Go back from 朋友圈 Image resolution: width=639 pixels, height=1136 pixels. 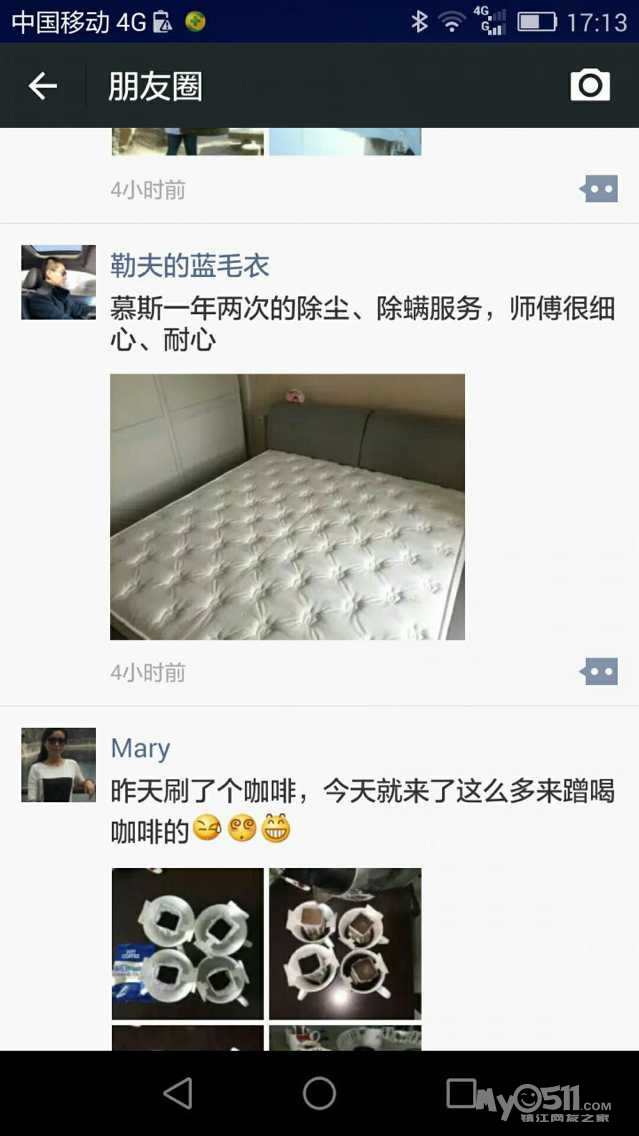click(x=43, y=87)
